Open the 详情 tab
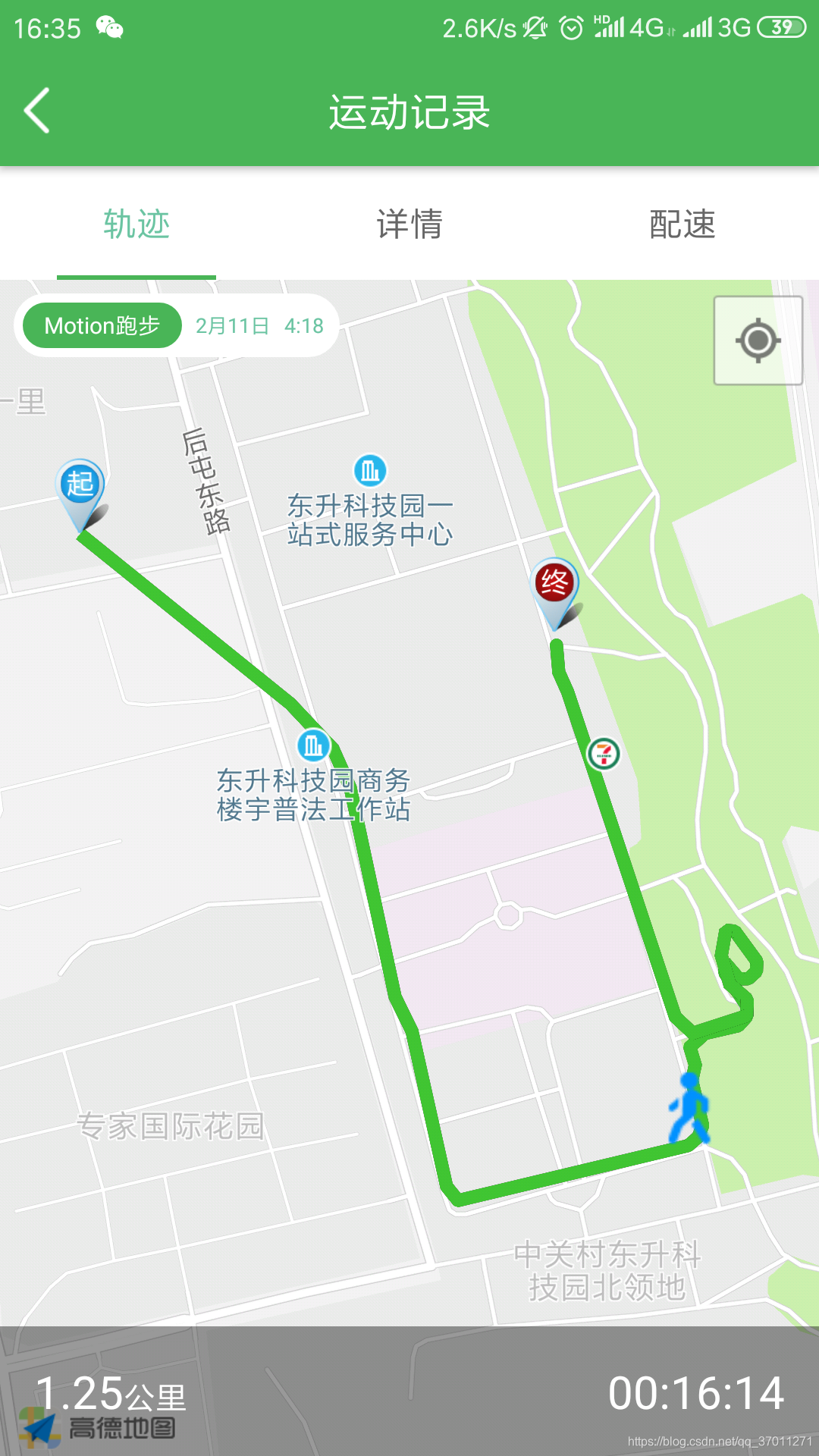The width and height of the screenshot is (819, 1456). coord(409,224)
